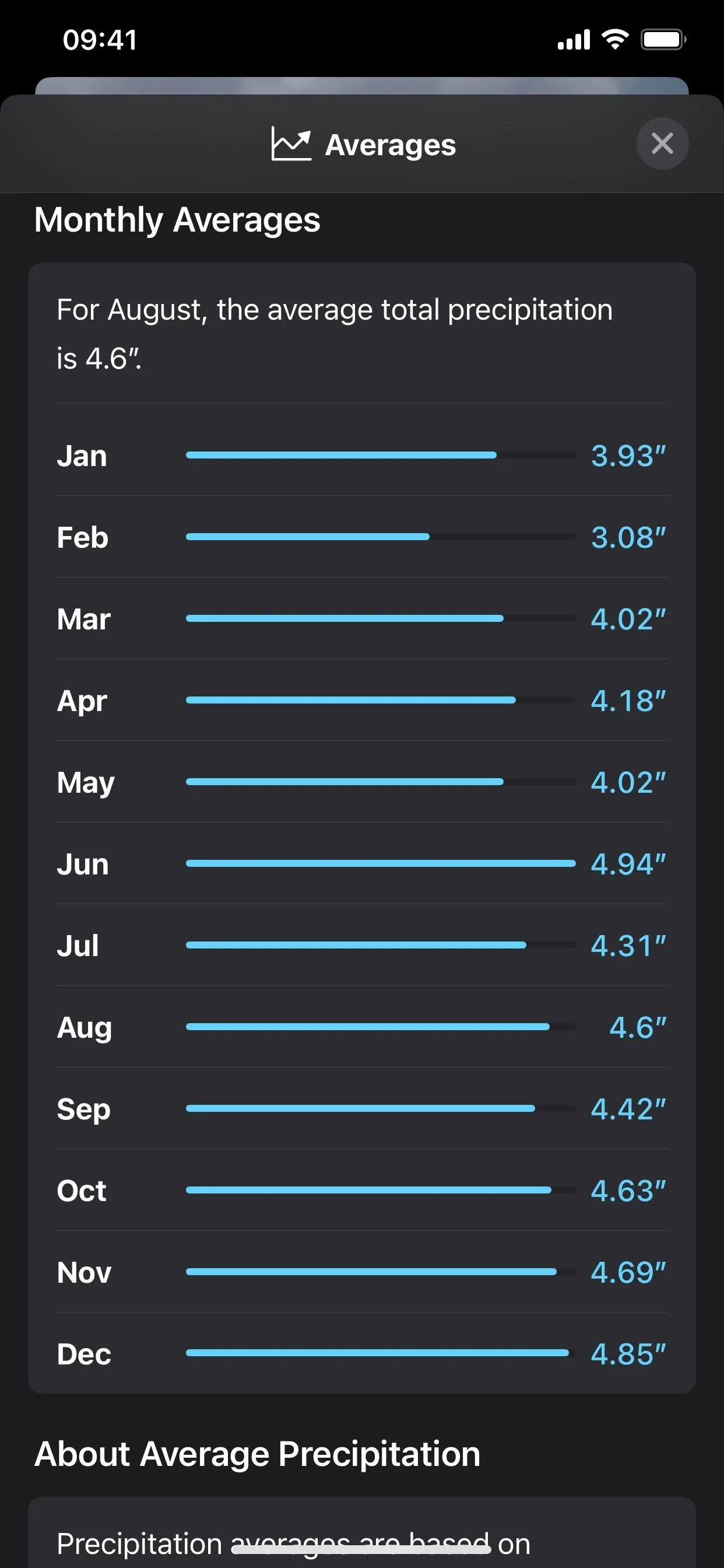Close the Averages sheet
Screen dimensions: 724x1568
click(x=662, y=143)
